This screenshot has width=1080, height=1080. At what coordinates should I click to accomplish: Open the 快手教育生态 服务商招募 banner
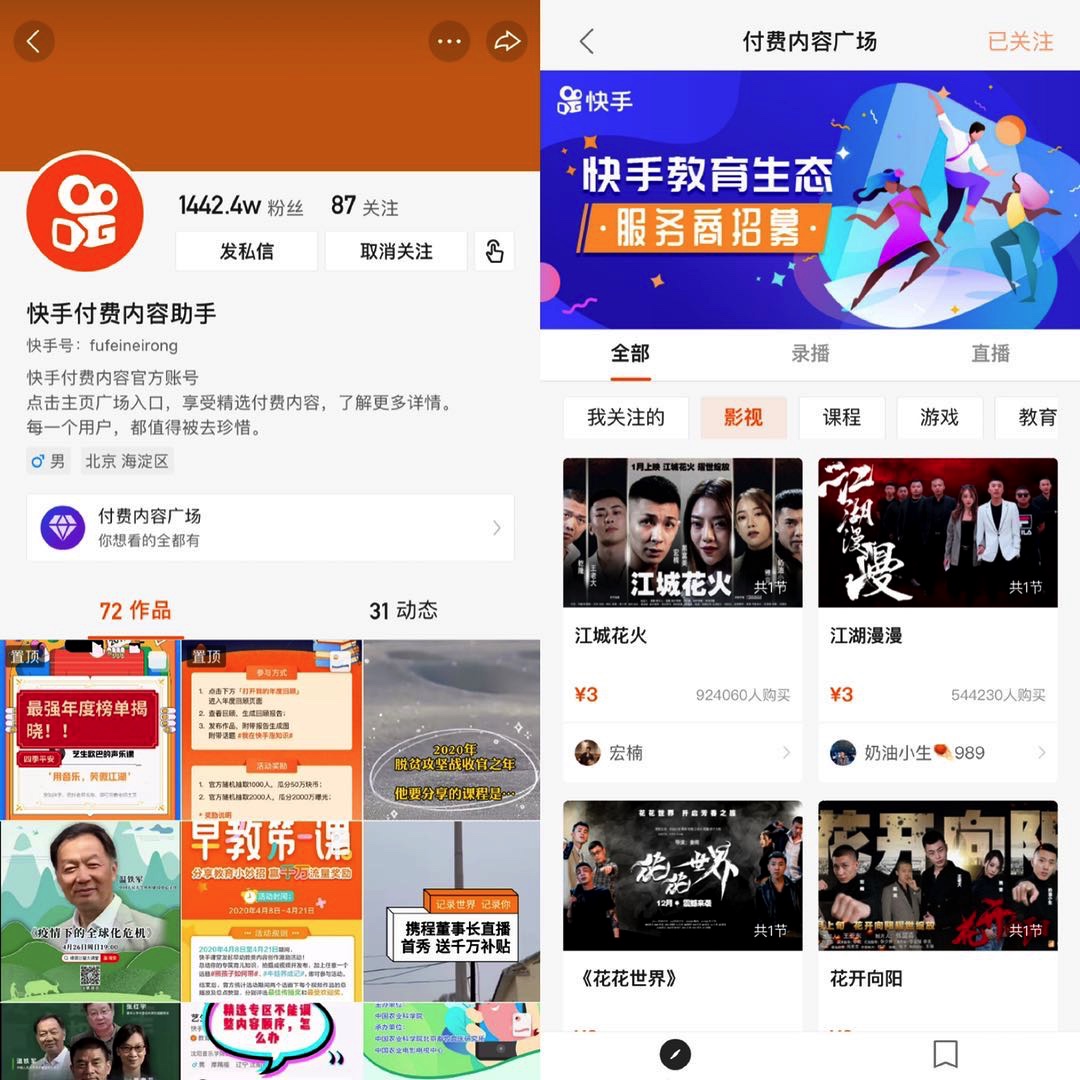click(x=810, y=200)
